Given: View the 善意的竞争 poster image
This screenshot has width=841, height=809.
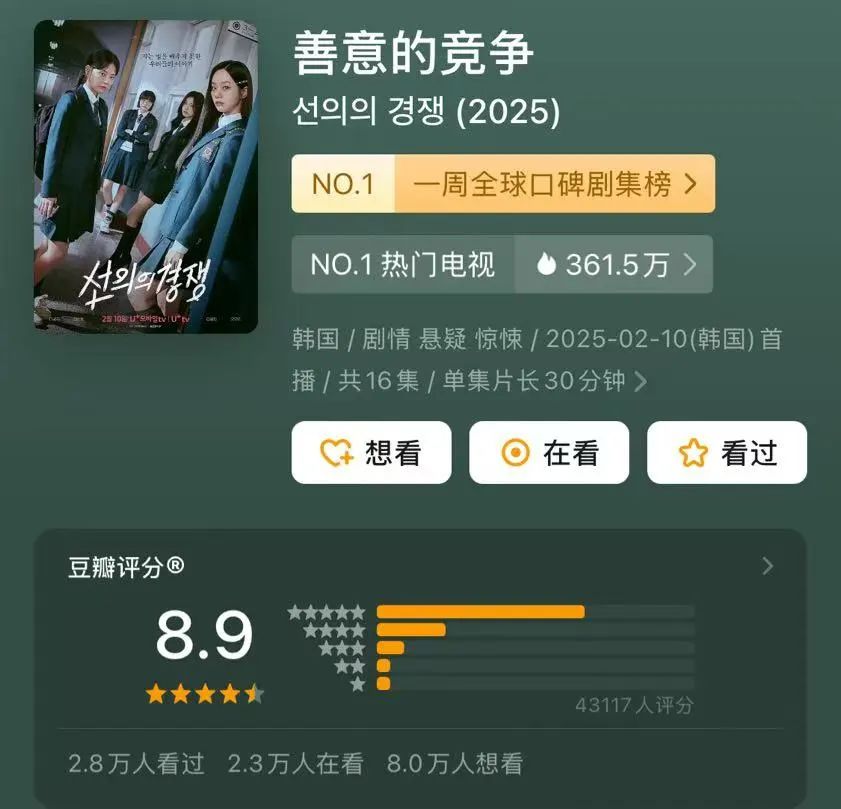Looking at the screenshot, I should tap(146, 176).
